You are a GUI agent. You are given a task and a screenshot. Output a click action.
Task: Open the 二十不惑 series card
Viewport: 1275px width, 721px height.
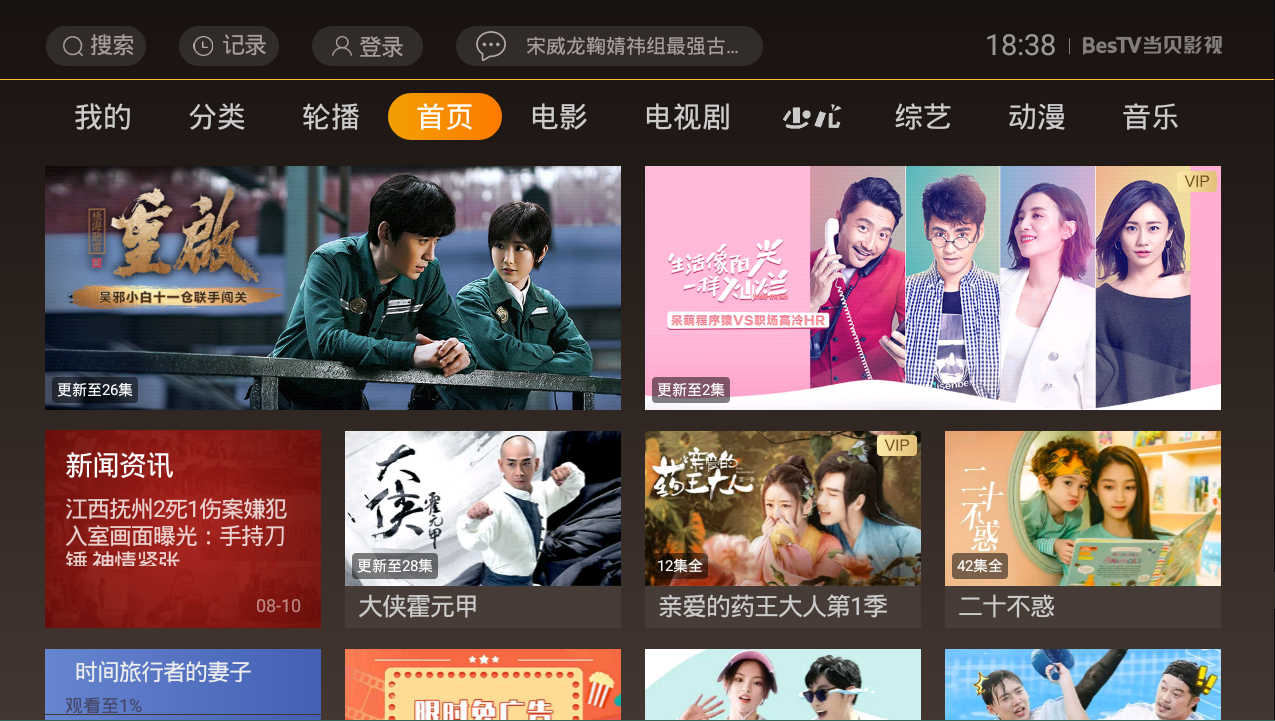(x=1083, y=528)
